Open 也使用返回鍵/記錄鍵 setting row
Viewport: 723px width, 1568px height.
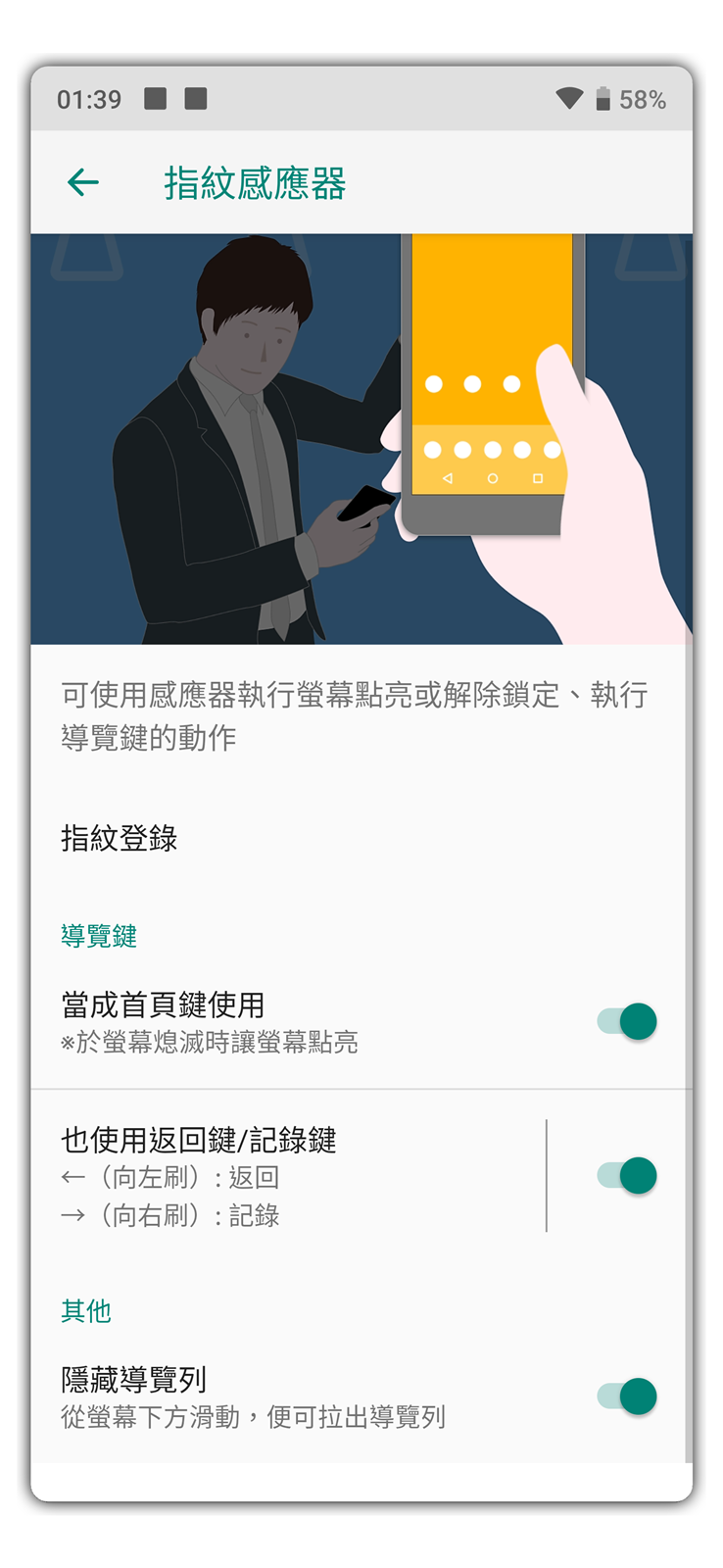click(284, 1175)
